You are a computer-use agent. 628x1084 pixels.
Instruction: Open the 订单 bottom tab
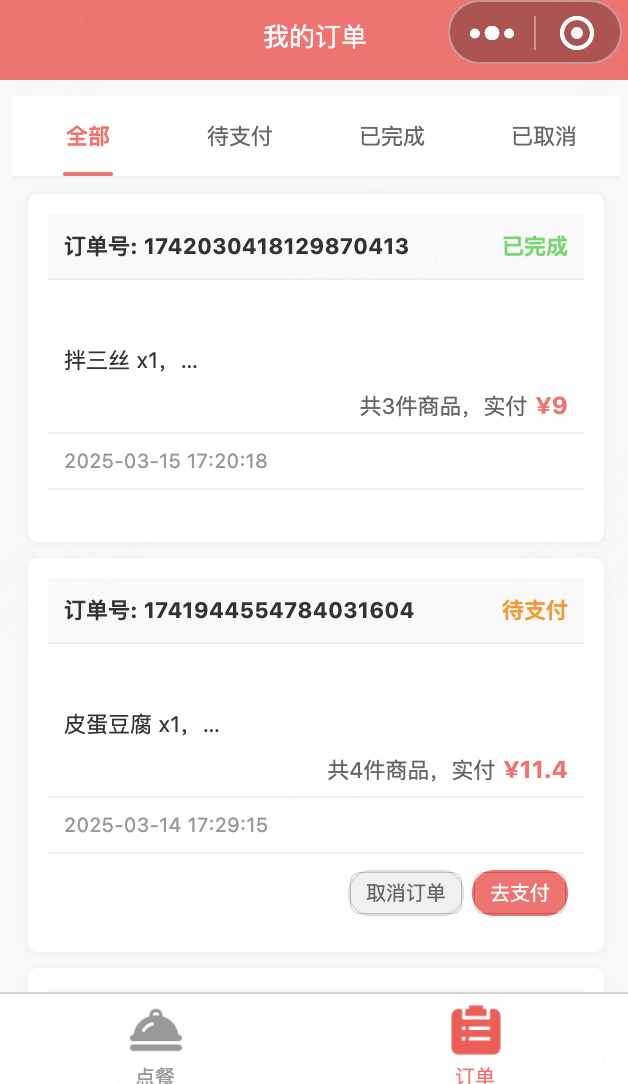[x=475, y=1044]
